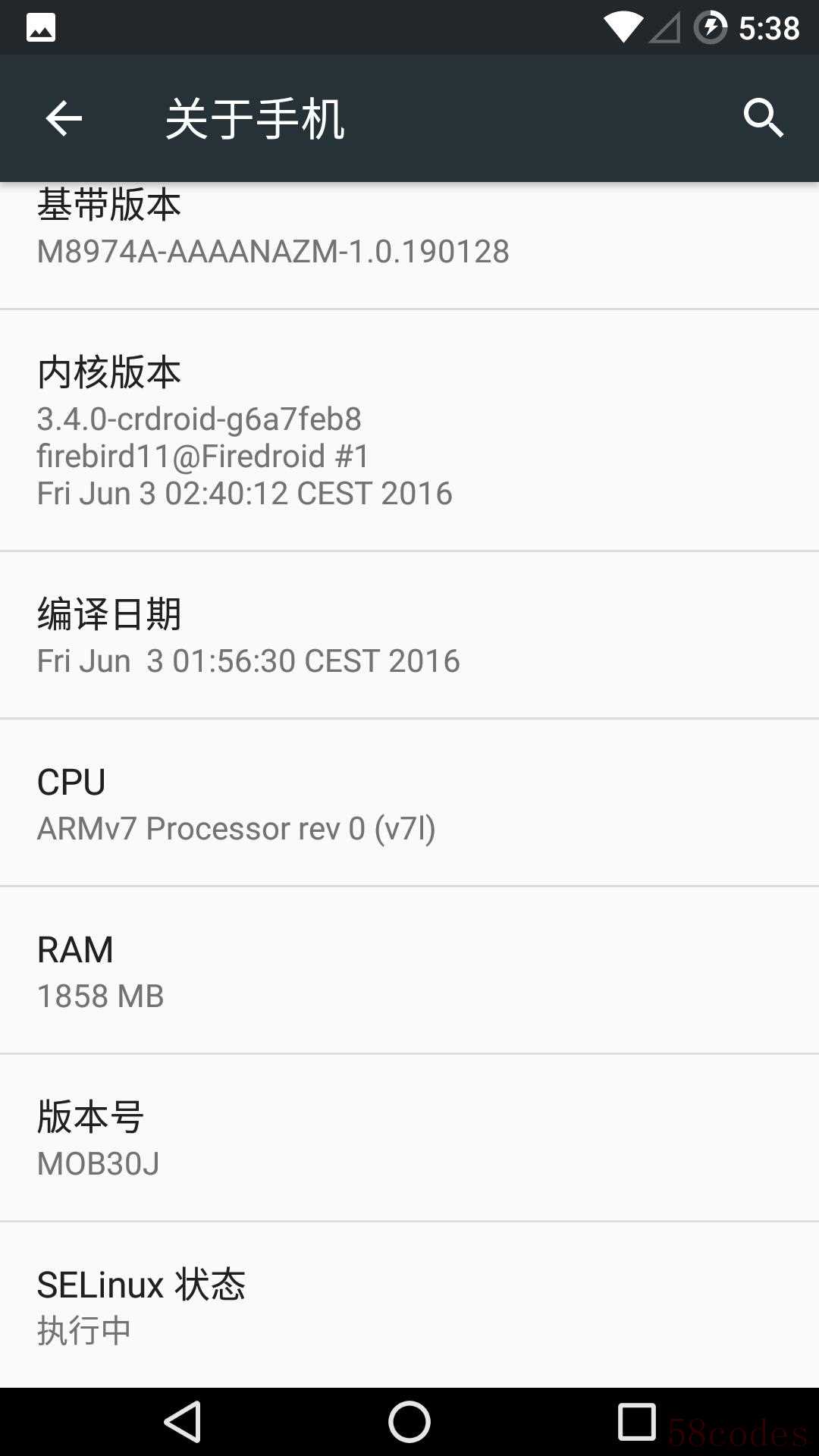This screenshot has width=819, height=1456.
Task: Tap the CPU info row
Action: click(409, 803)
